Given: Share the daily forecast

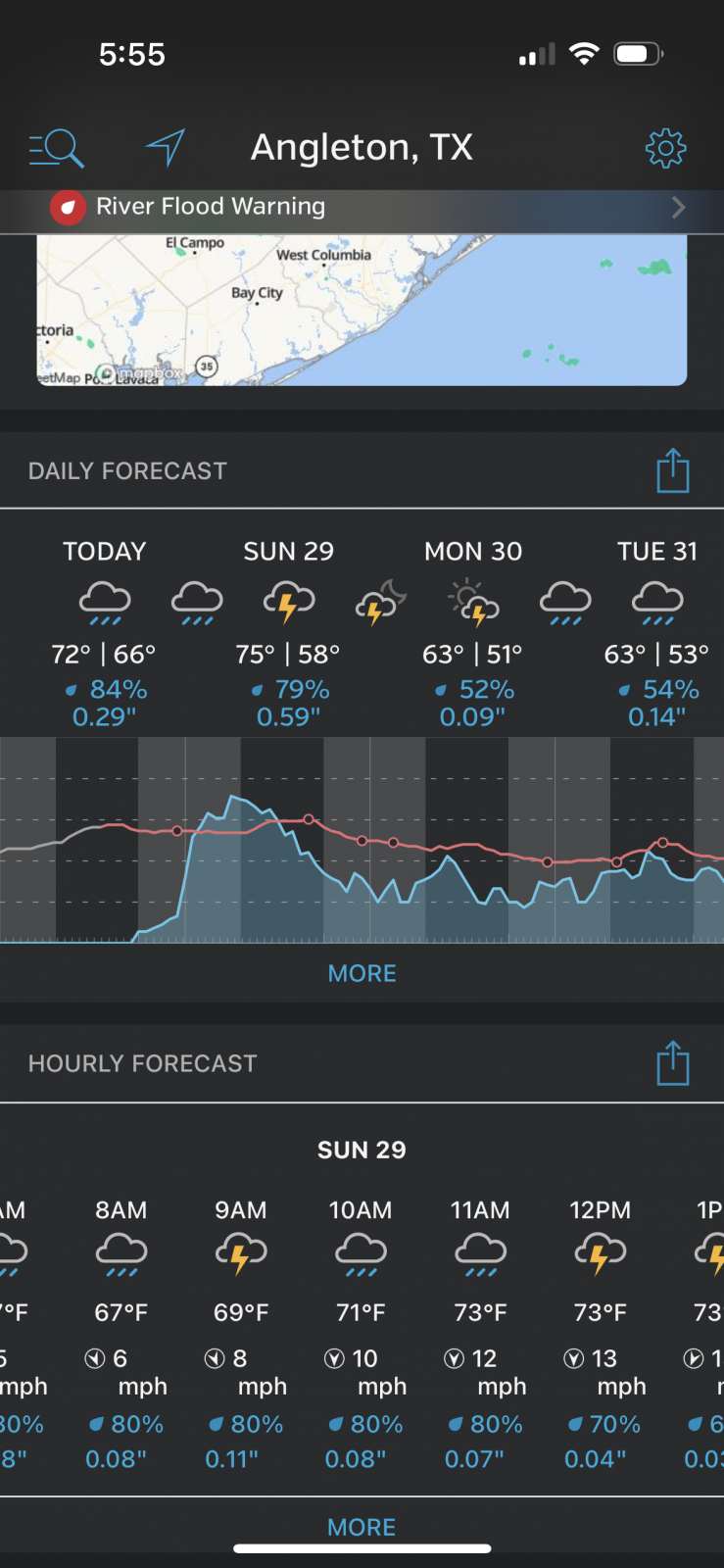Looking at the screenshot, I should pyautogui.click(x=673, y=470).
